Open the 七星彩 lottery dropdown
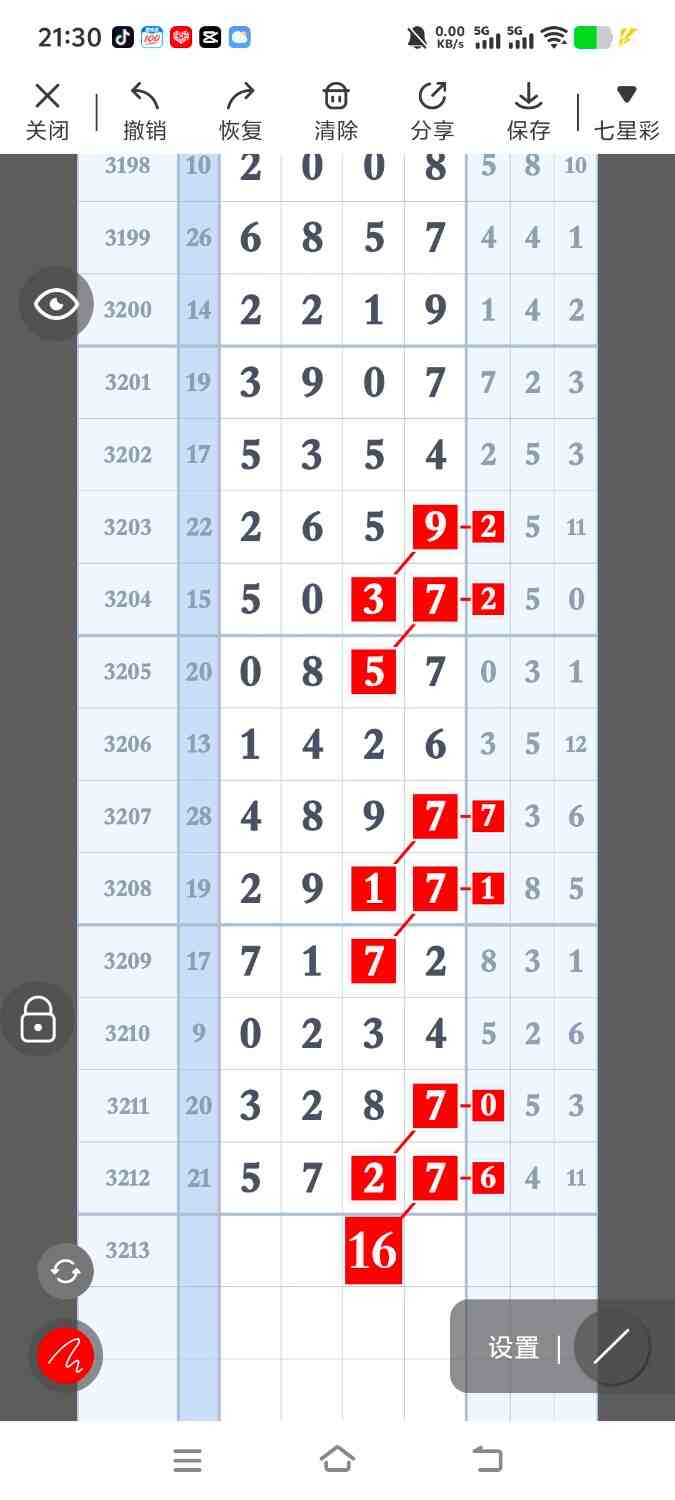This screenshot has height=1500, width=675. coord(626,111)
